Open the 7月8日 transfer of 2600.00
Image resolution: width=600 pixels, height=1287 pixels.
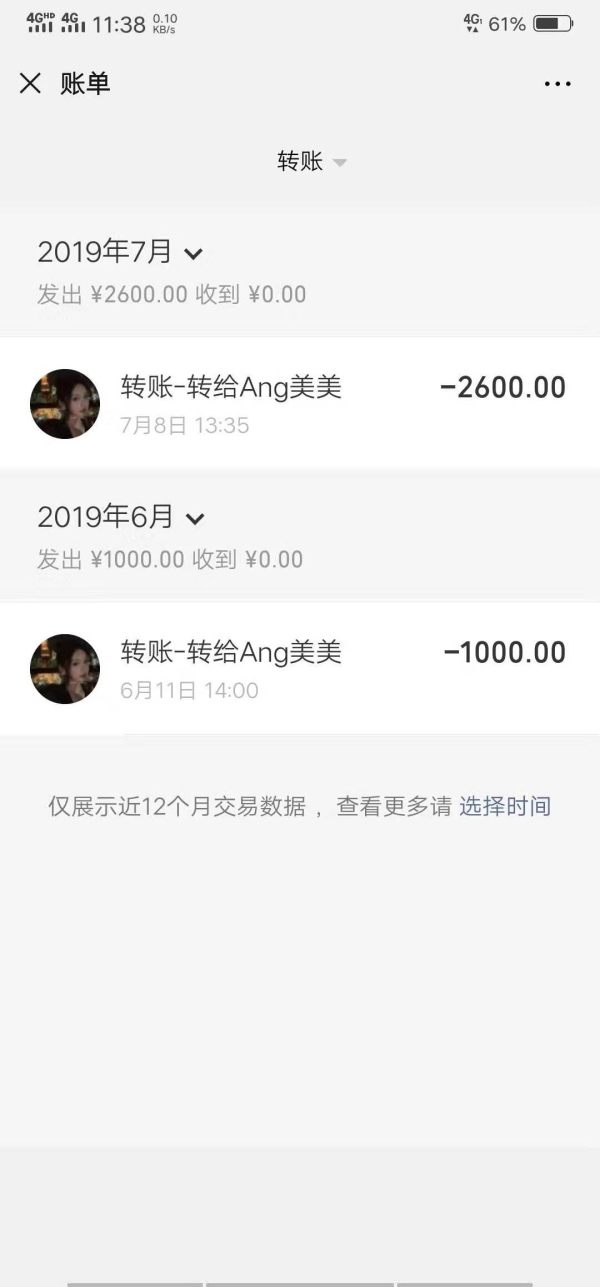coord(300,402)
